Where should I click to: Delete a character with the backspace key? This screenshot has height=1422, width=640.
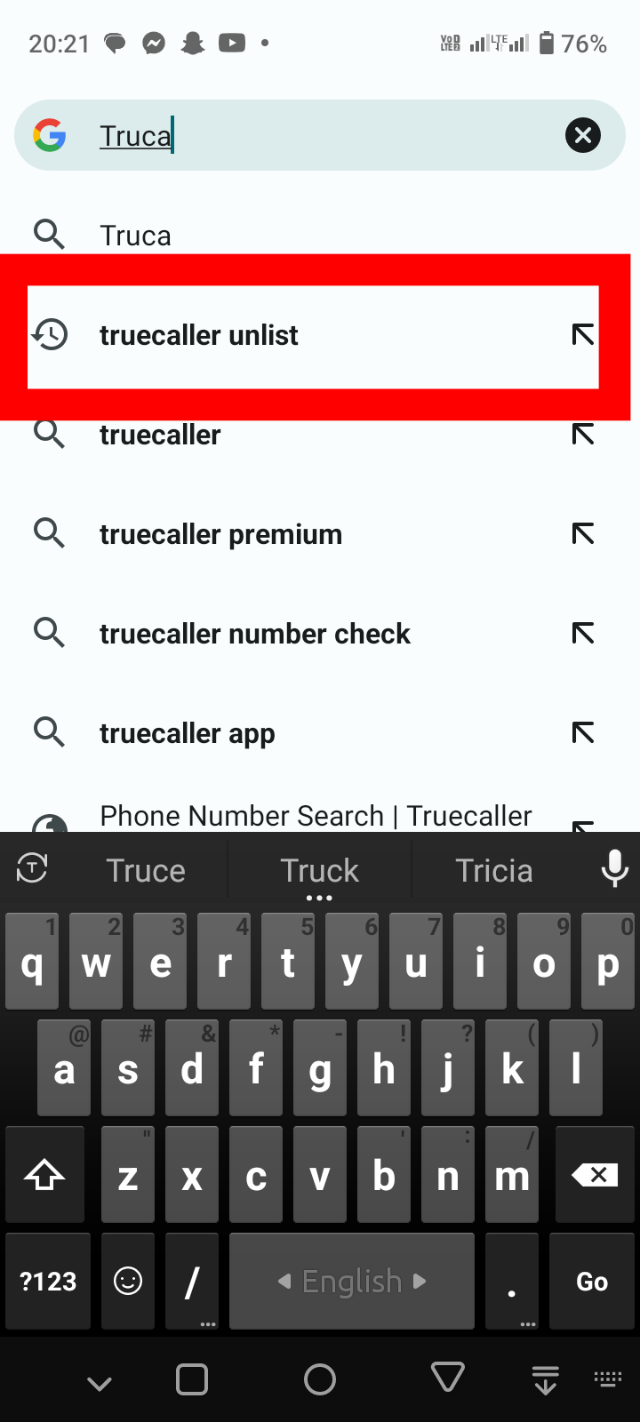point(595,1176)
